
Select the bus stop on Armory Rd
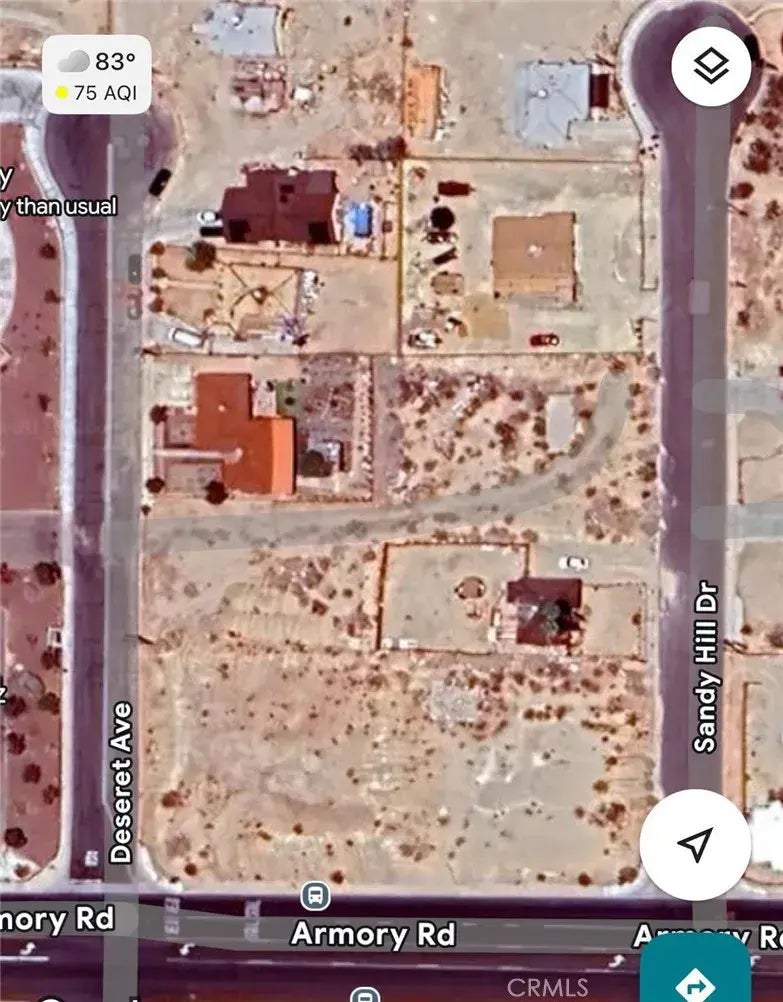coord(315,895)
